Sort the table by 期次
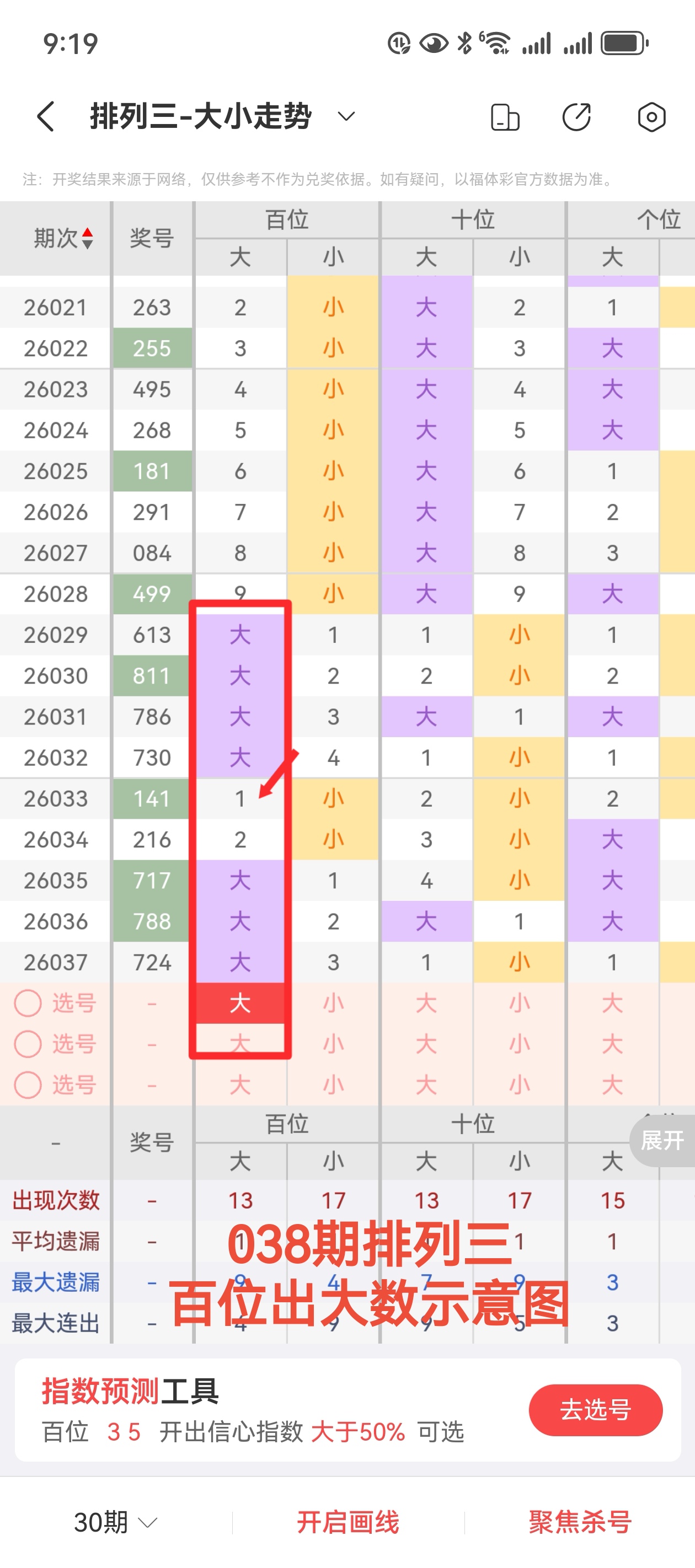This screenshot has height=1568, width=695. (x=63, y=238)
